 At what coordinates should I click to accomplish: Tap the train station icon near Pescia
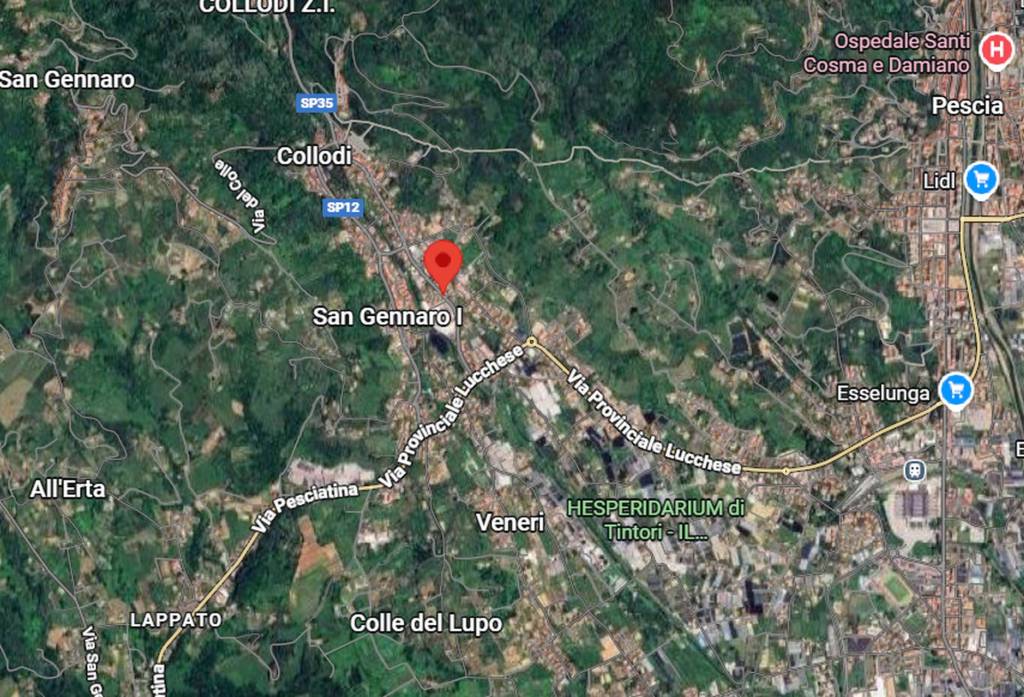pos(914,470)
